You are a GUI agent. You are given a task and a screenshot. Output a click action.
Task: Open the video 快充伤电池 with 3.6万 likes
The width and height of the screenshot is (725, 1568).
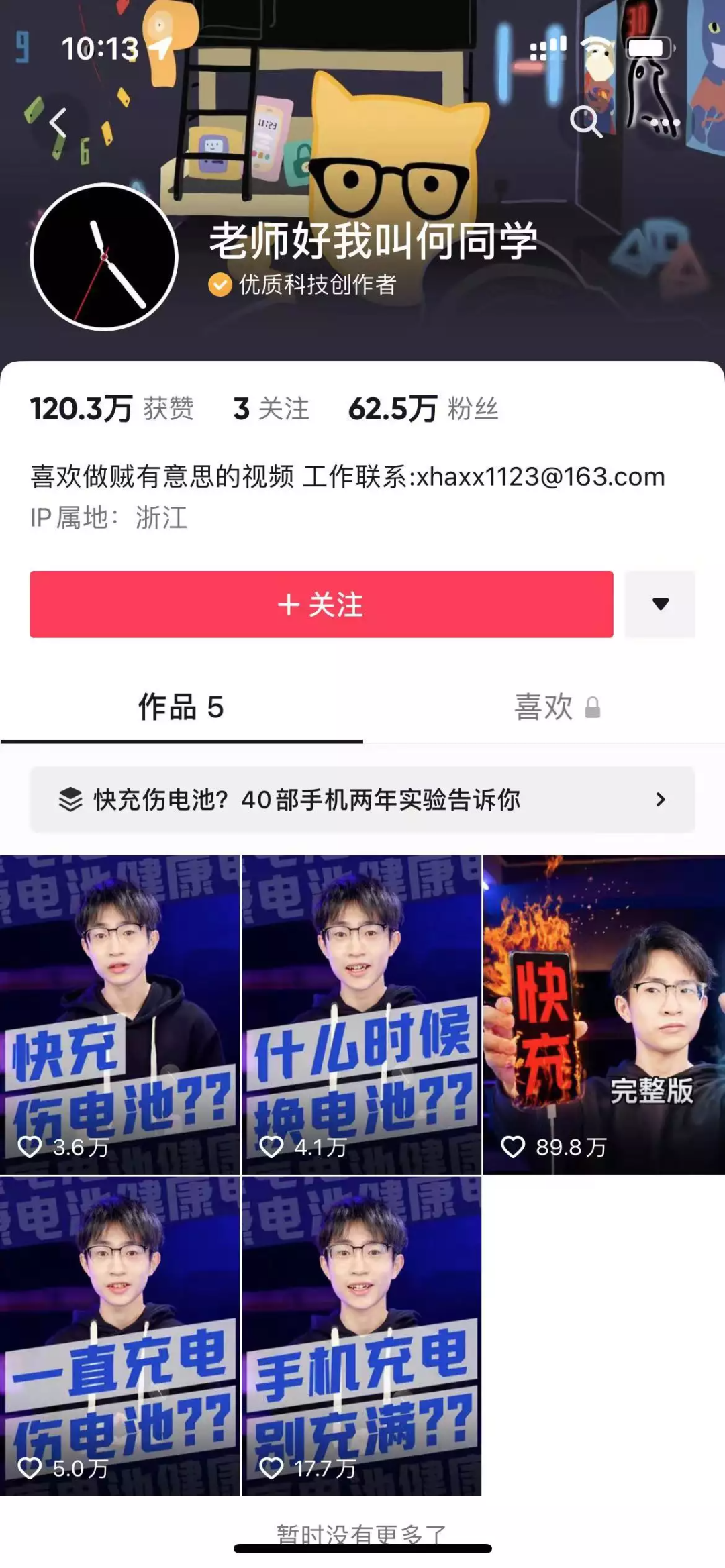[119, 1013]
